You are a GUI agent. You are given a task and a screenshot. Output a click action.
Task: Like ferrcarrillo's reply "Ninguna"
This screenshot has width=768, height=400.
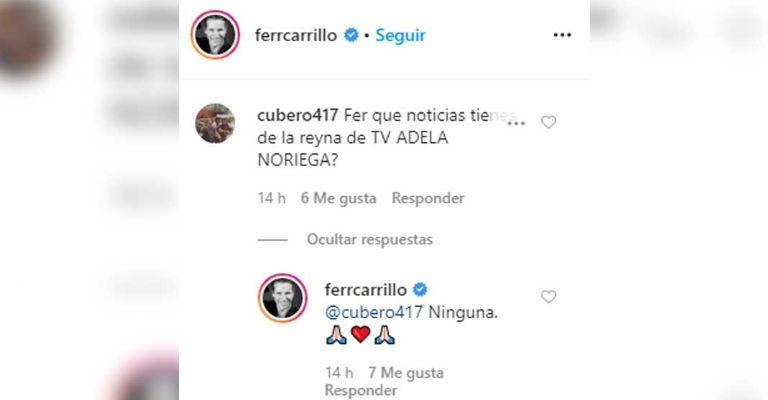pos(548,297)
